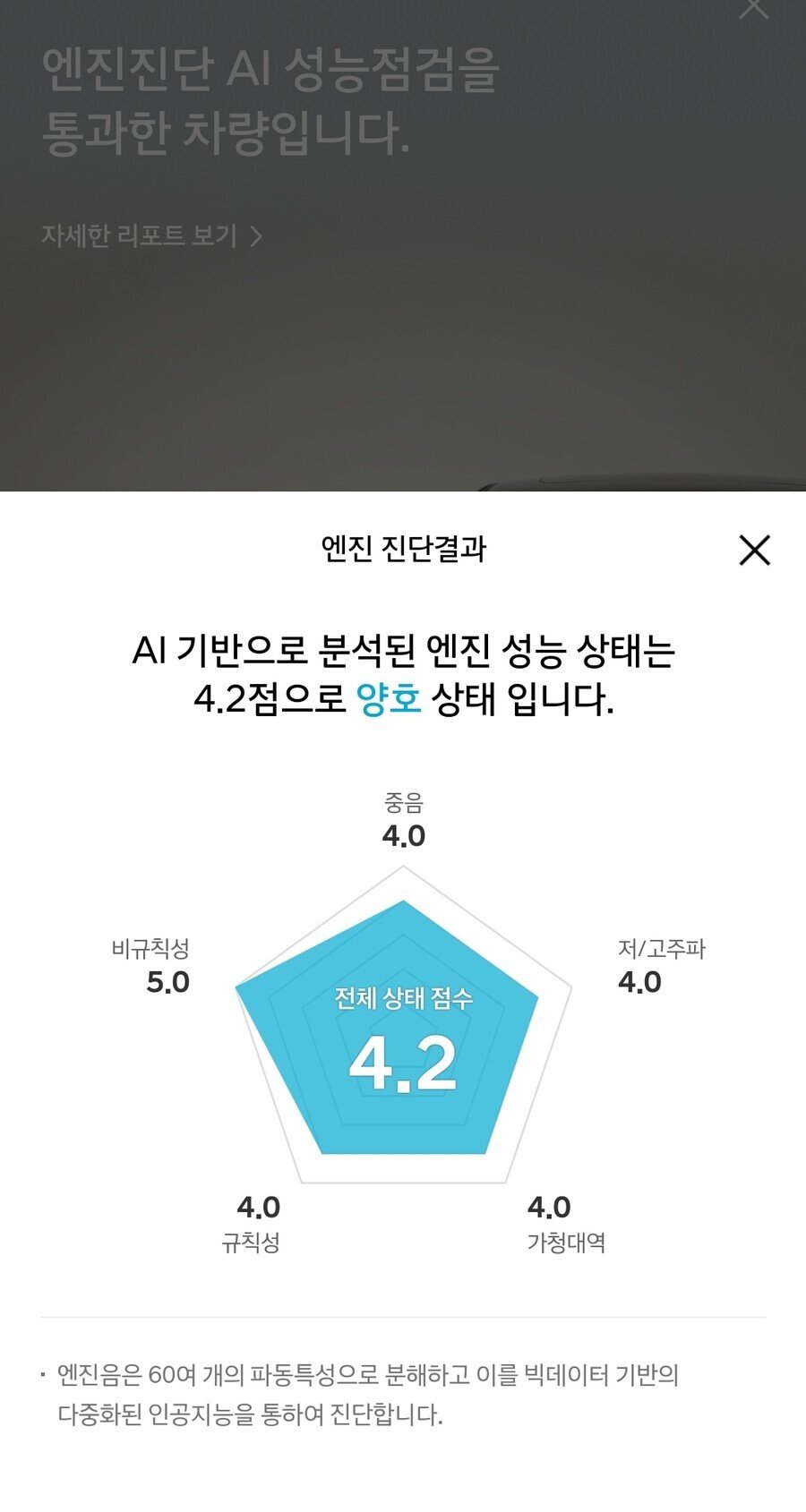Viewport: 806px width, 1512px height.
Task: Toggle the 양호 status indicator text
Action: tap(390, 698)
